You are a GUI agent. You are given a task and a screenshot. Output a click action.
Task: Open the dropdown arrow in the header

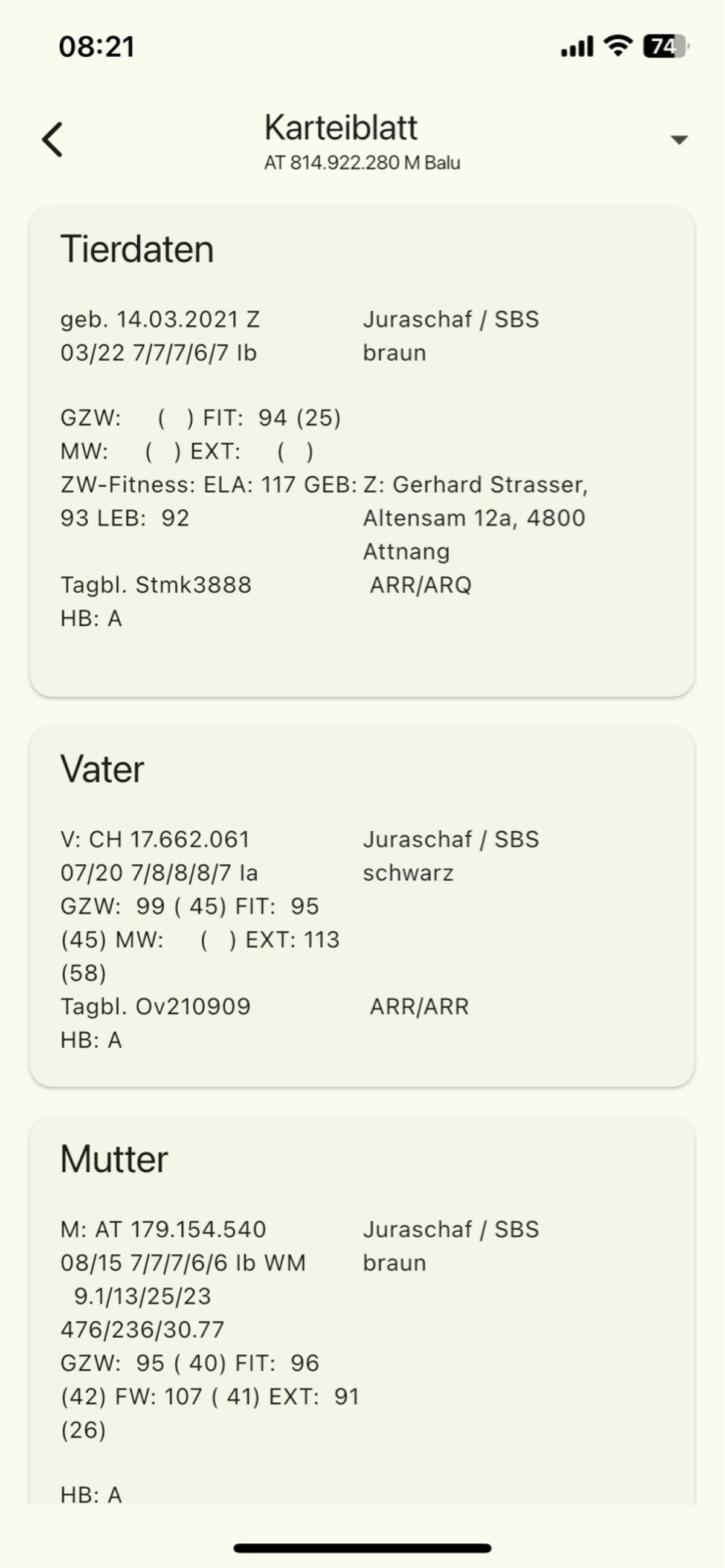678,140
